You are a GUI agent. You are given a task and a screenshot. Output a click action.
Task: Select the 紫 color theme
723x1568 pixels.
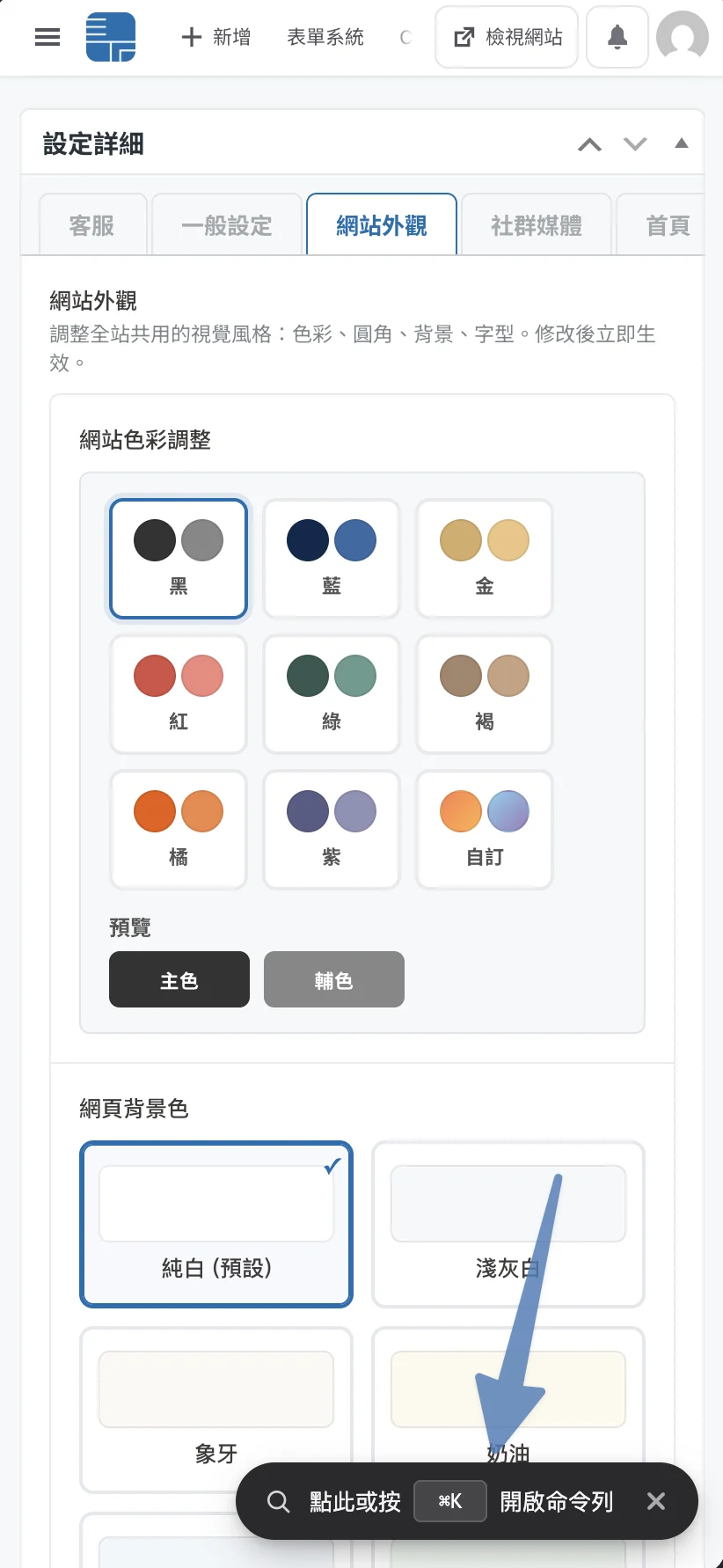(x=332, y=830)
